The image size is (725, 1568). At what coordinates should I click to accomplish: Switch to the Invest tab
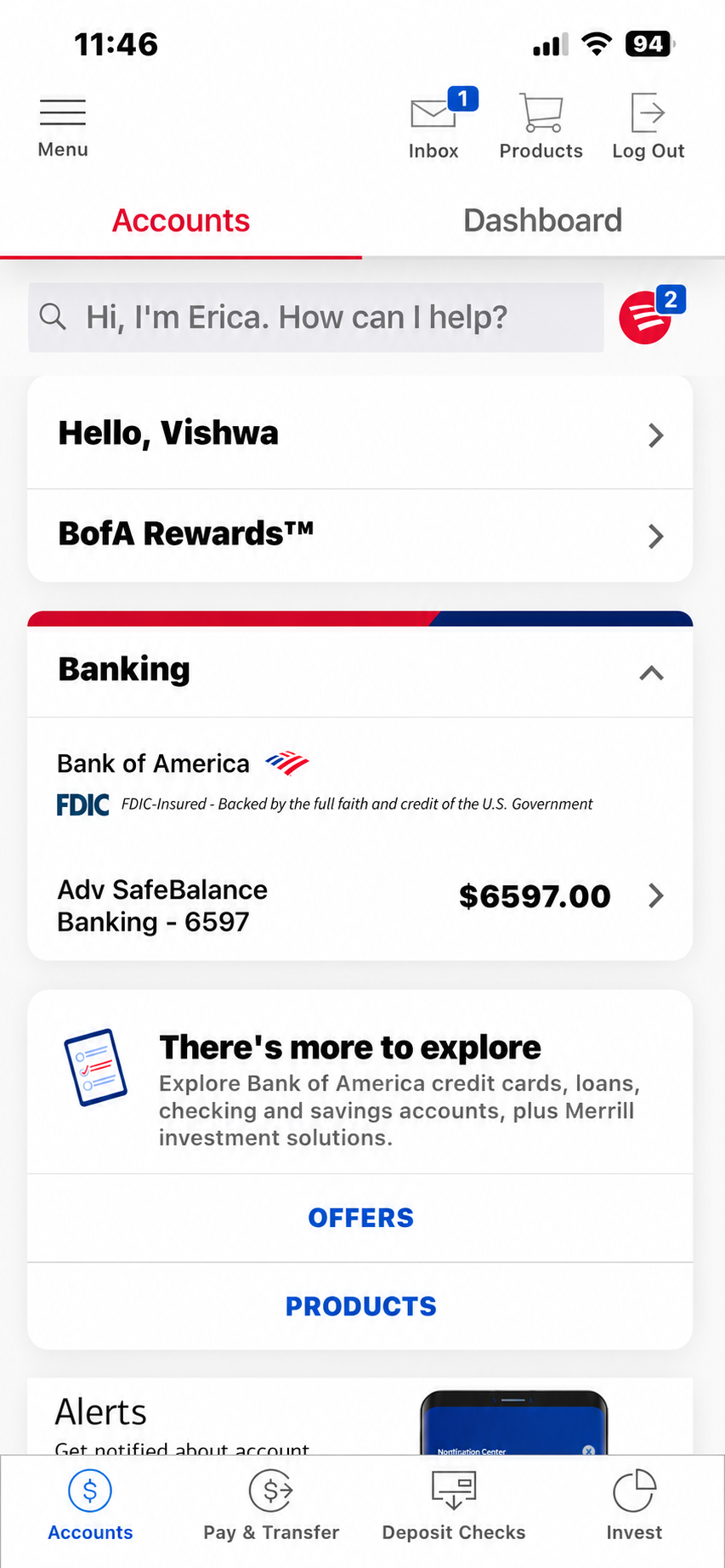click(x=634, y=1507)
